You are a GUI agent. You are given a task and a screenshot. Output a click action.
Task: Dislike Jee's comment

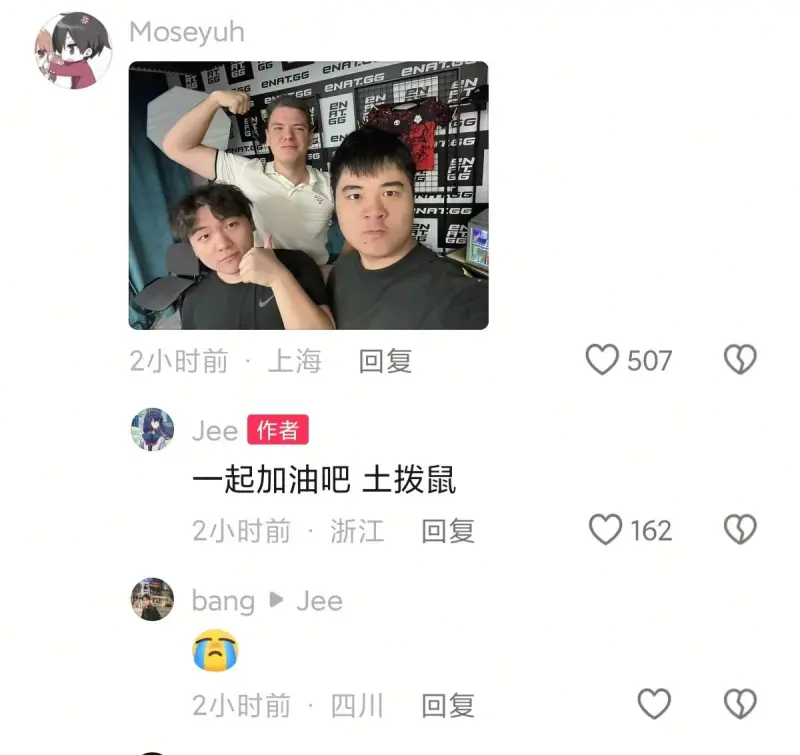coord(740,530)
